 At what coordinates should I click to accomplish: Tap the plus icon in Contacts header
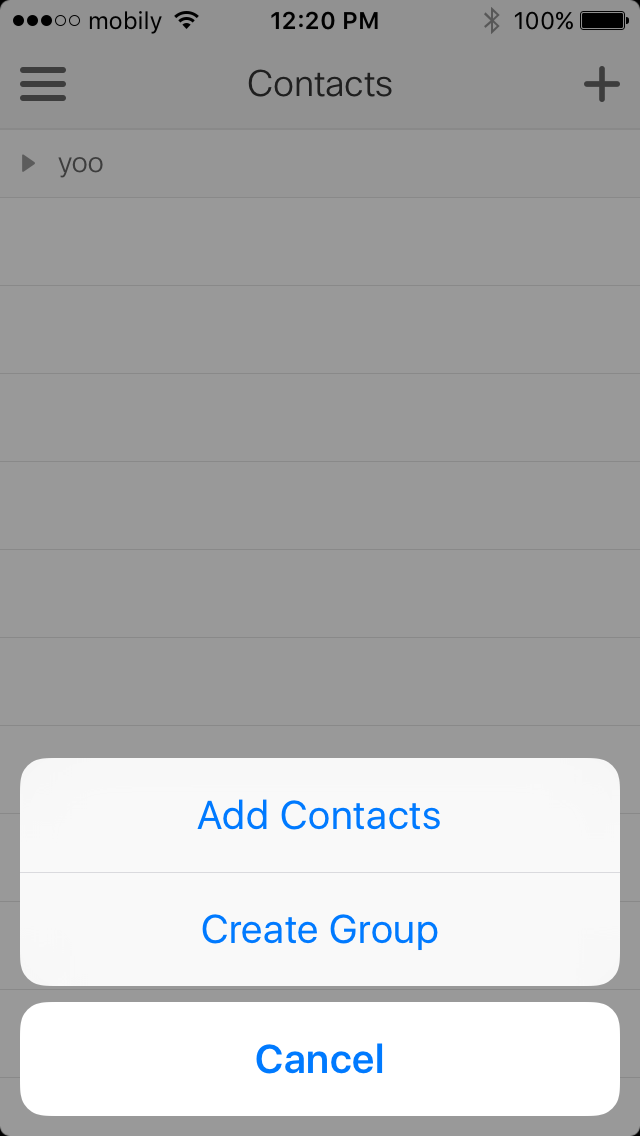[601, 84]
